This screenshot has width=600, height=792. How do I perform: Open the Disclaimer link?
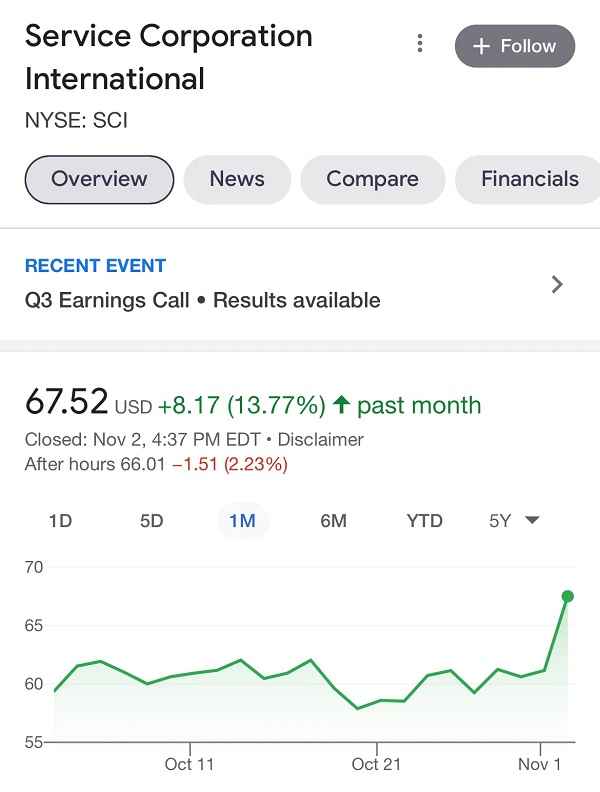click(x=320, y=440)
